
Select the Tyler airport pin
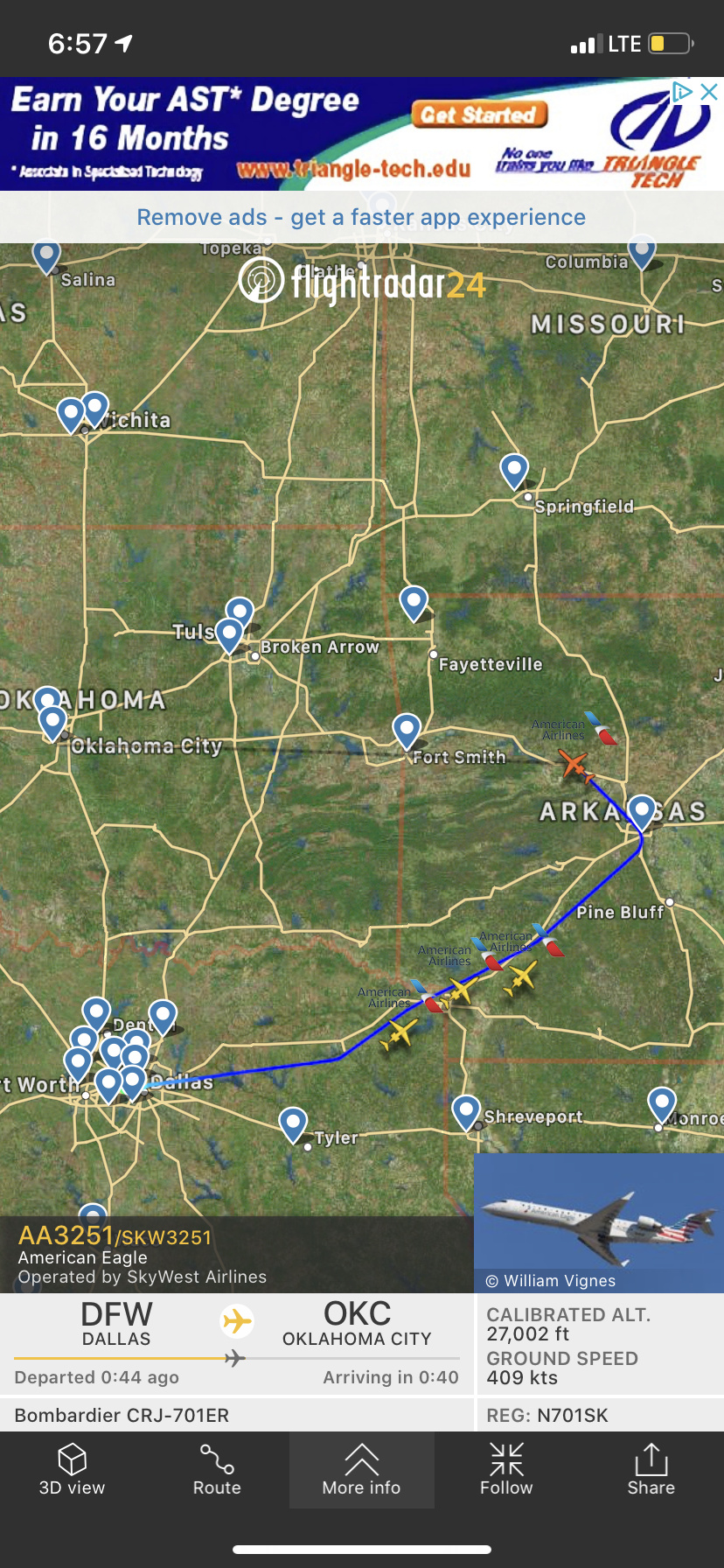293,1123
